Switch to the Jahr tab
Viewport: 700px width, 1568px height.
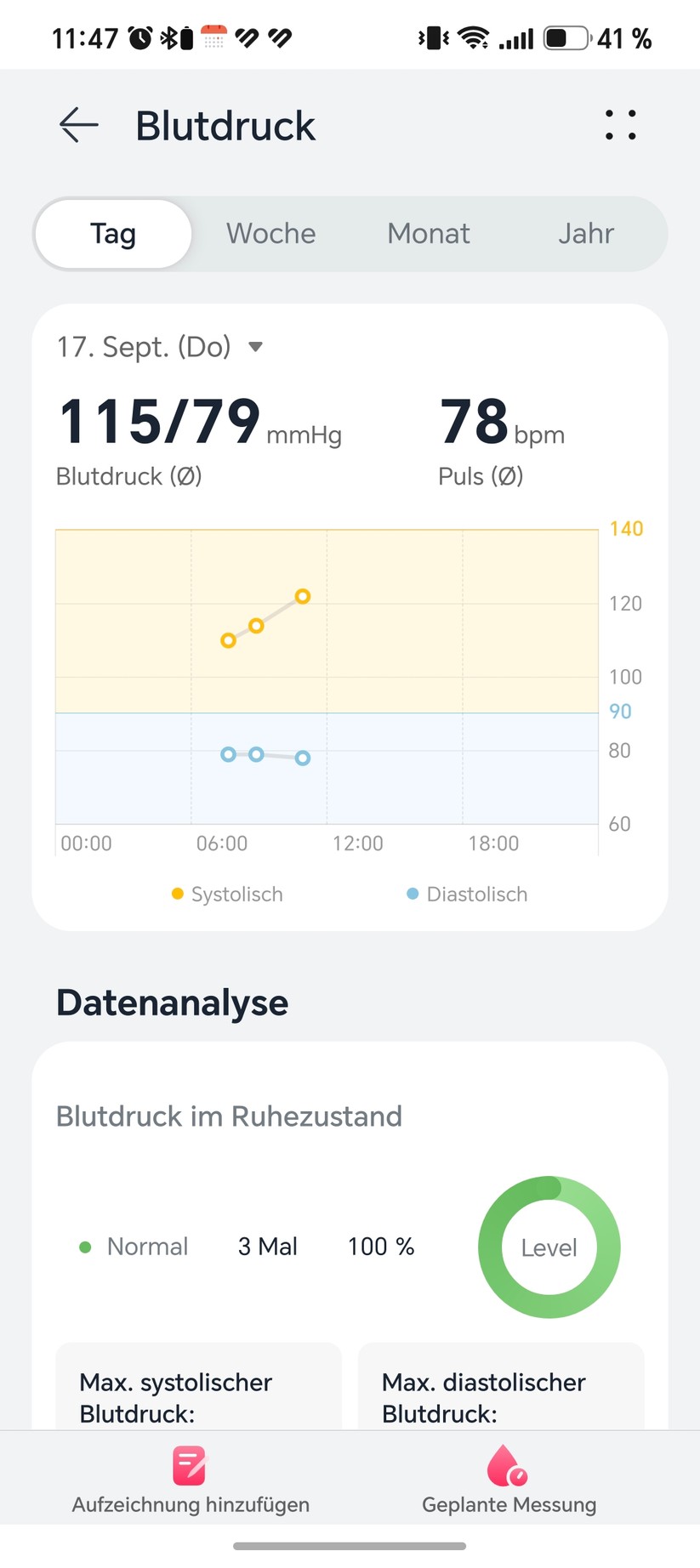point(586,234)
